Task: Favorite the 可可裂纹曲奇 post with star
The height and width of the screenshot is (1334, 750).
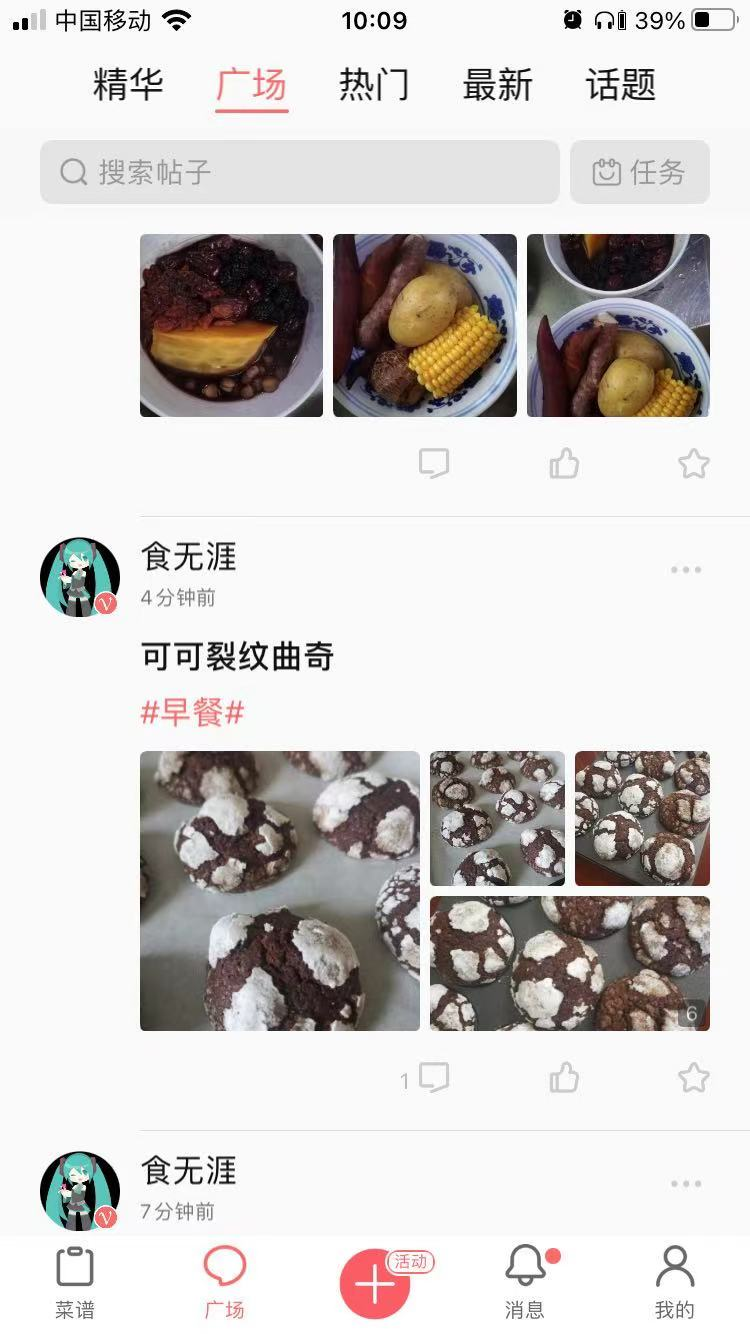Action: [693, 1078]
